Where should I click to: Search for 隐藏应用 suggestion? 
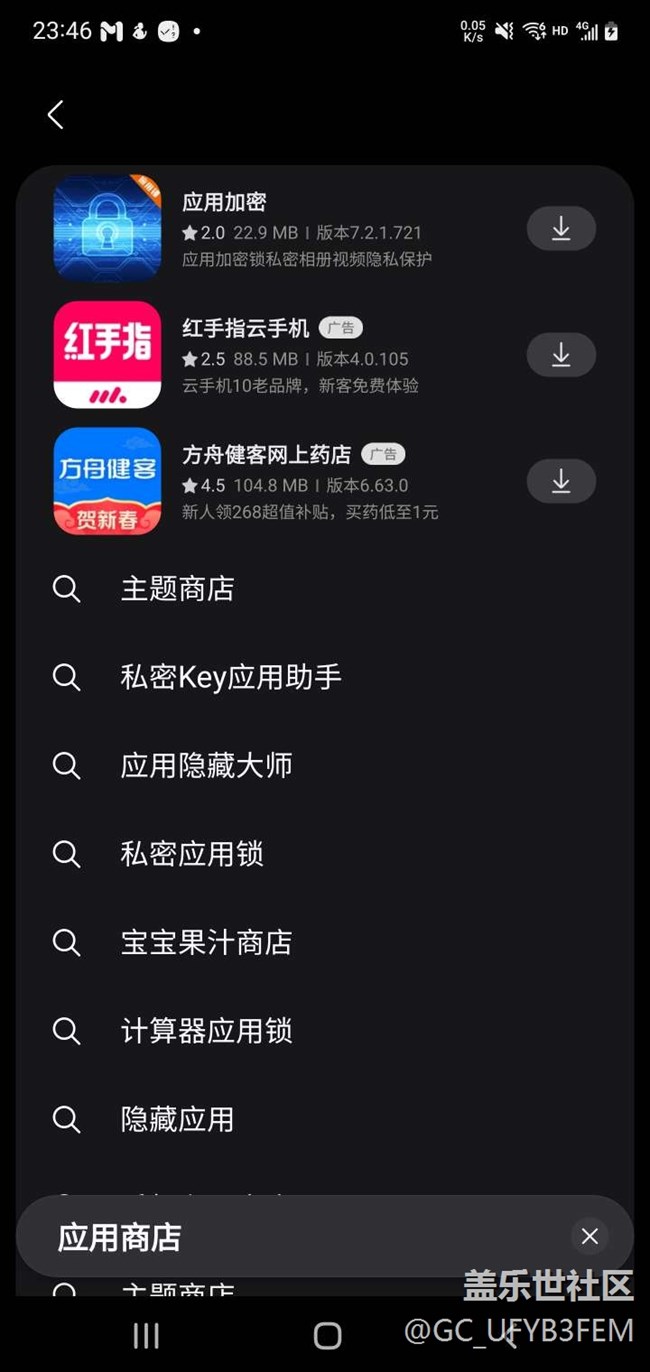click(x=177, y=1119)
